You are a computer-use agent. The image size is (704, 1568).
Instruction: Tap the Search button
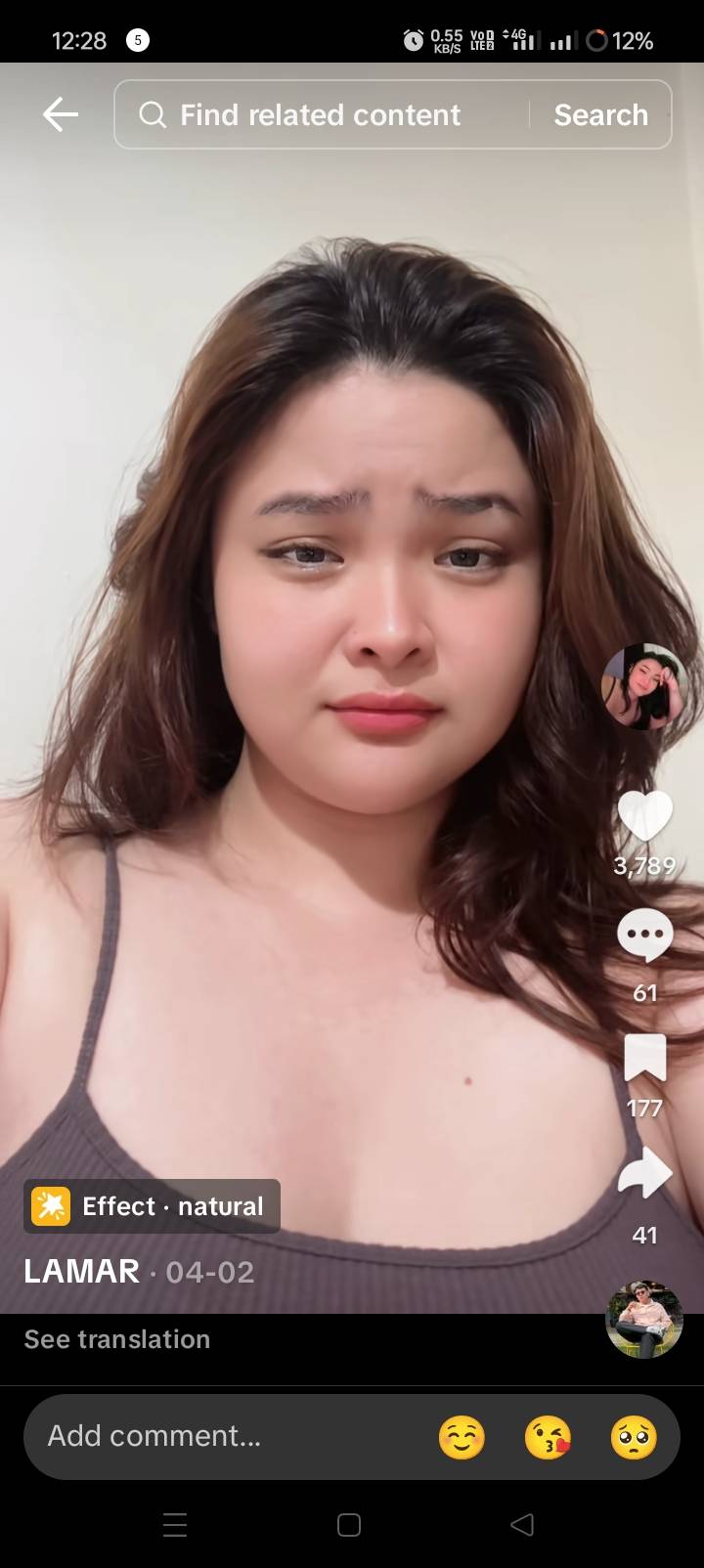click(600, 114)
